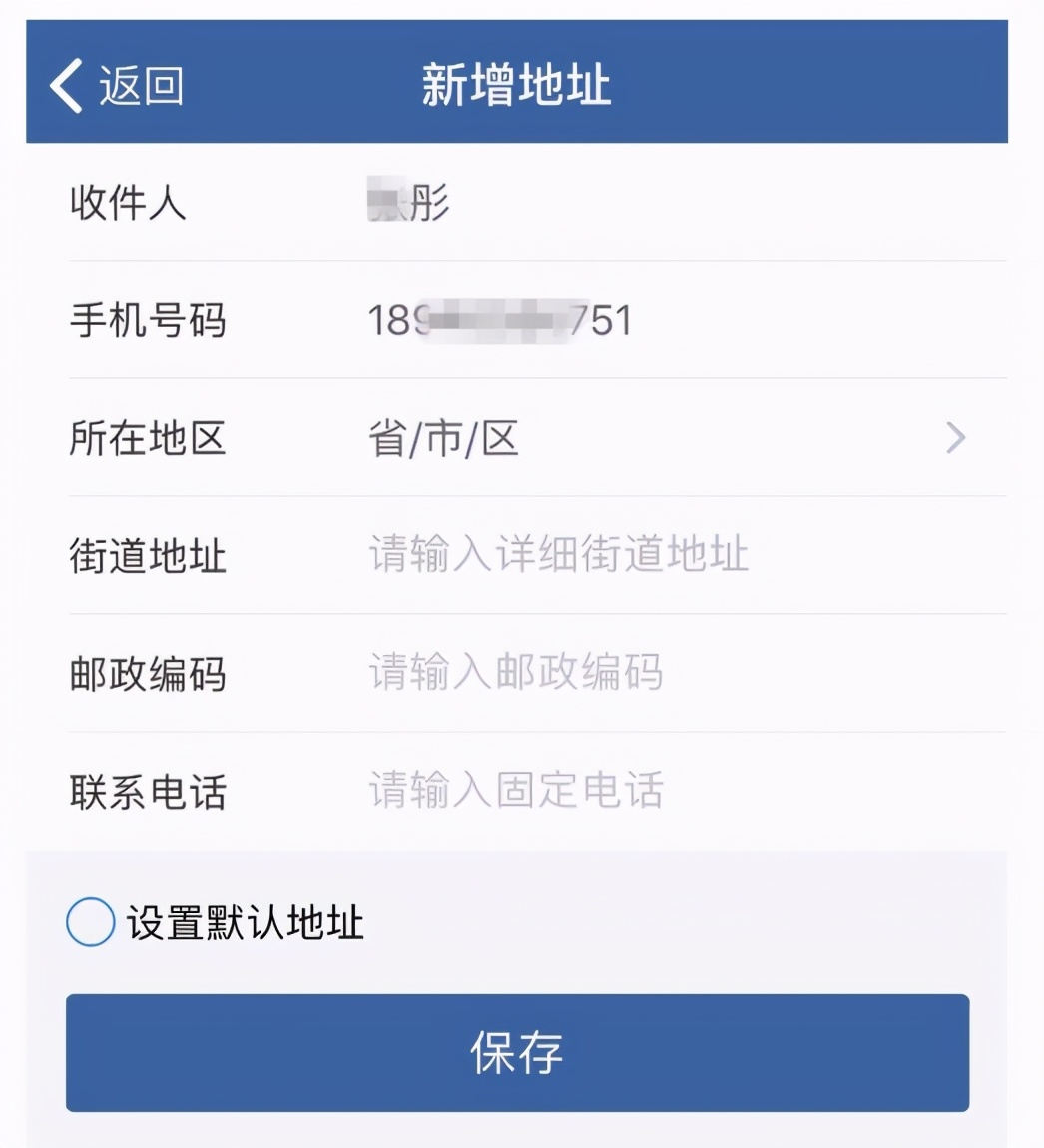Tap the back arrow chevron icon
This screenshot has width=1044, height=1148.
point(65,85)
